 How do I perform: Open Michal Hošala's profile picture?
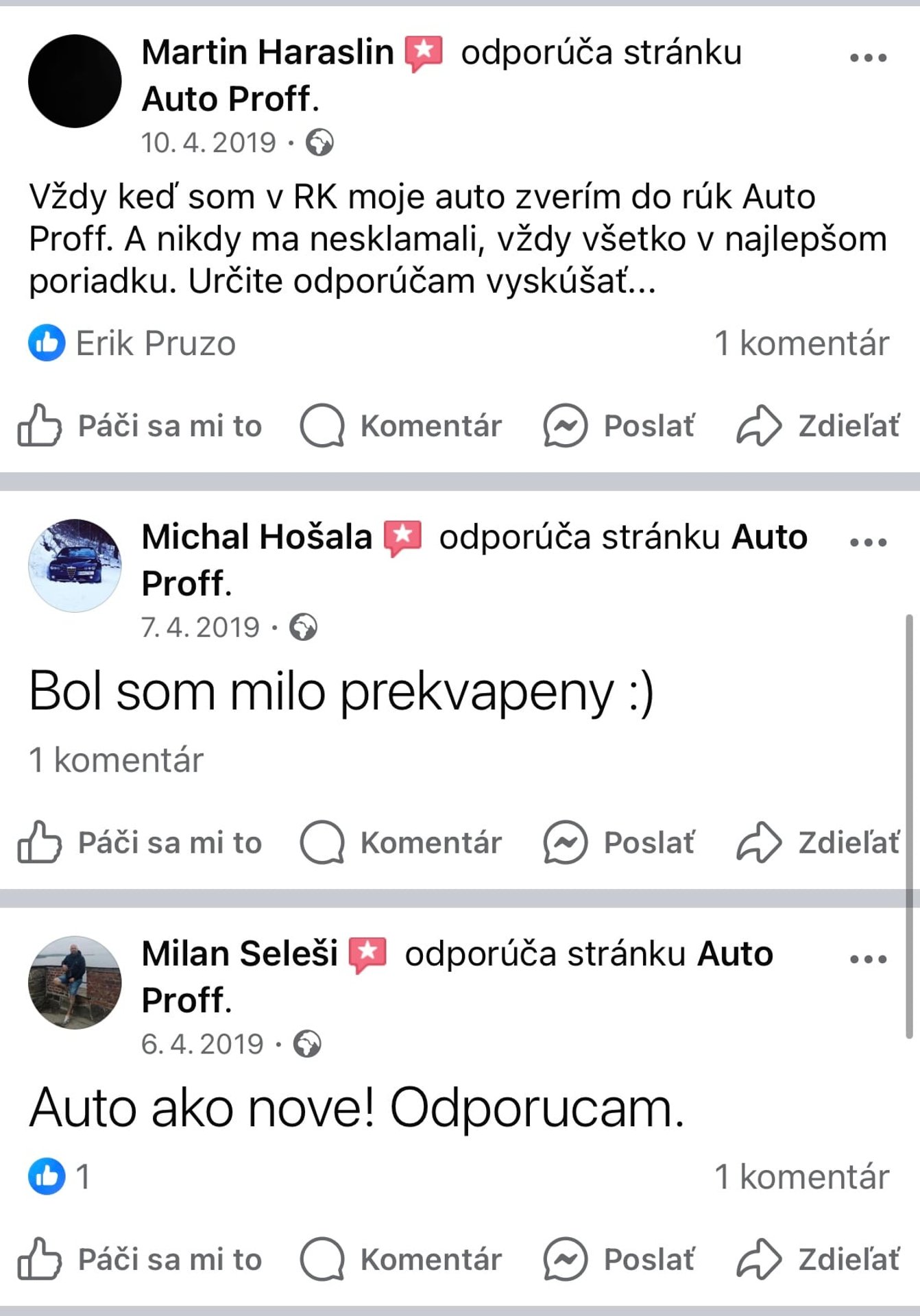pos(75,565)
